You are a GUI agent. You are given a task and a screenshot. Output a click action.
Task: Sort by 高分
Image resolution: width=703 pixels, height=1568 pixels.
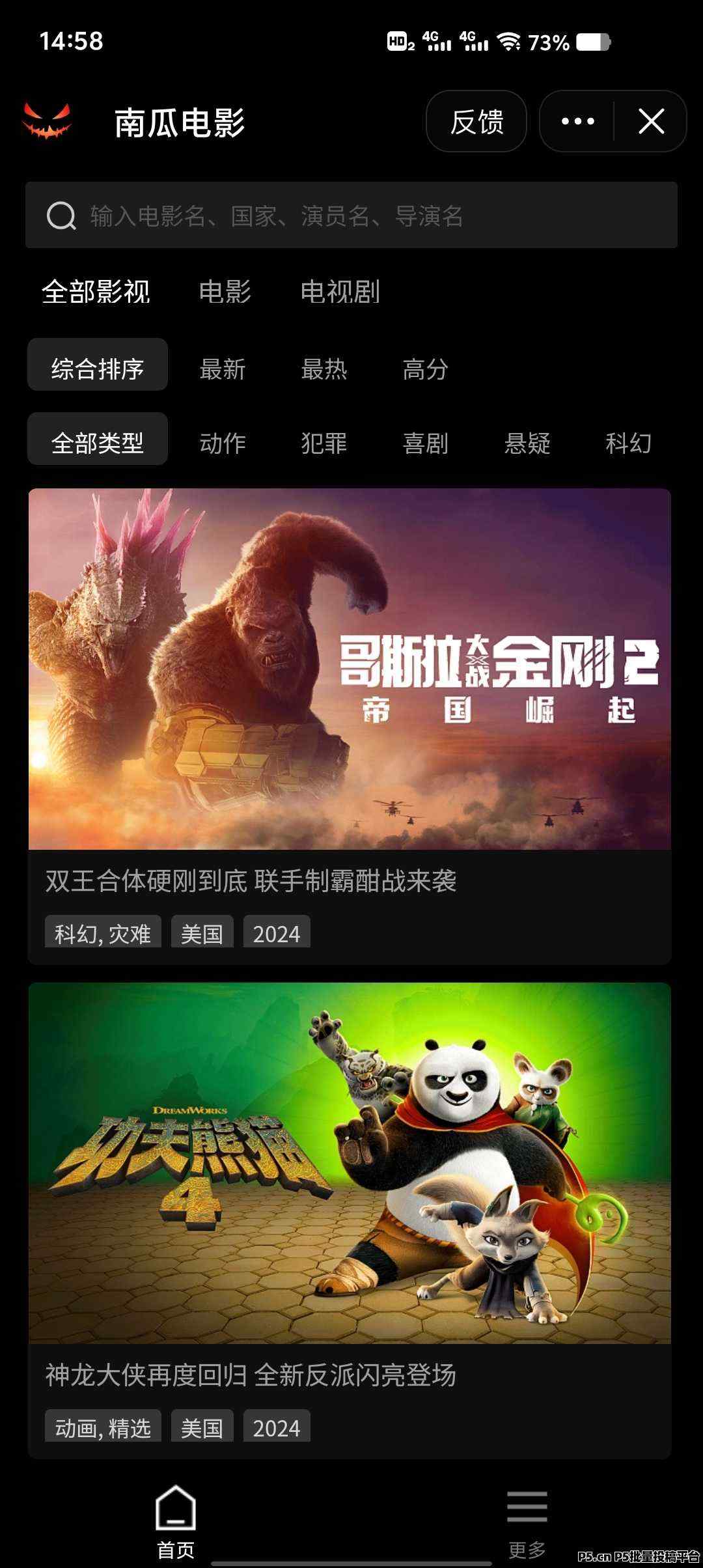click(425, 369)
